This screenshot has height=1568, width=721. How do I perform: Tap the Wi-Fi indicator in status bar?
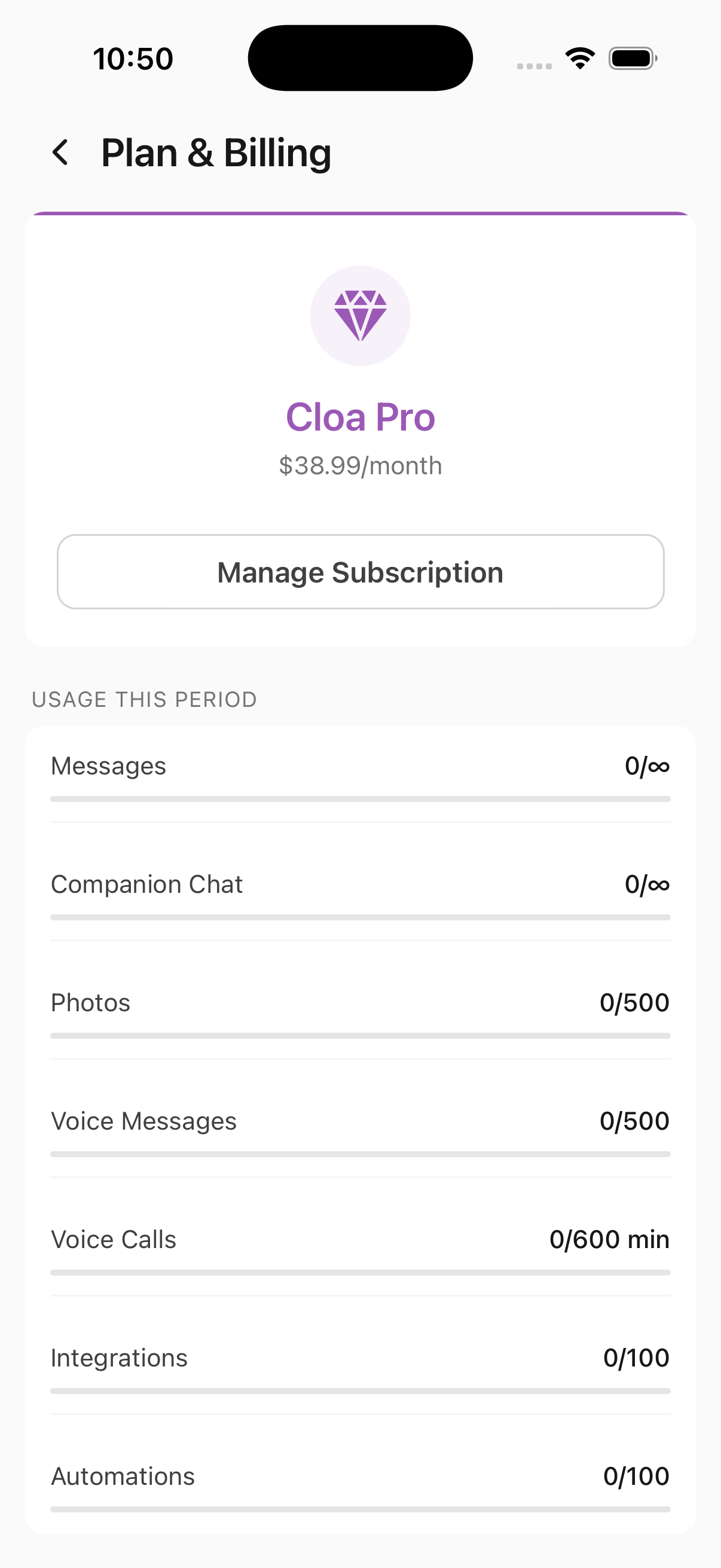tap(579, 57)
